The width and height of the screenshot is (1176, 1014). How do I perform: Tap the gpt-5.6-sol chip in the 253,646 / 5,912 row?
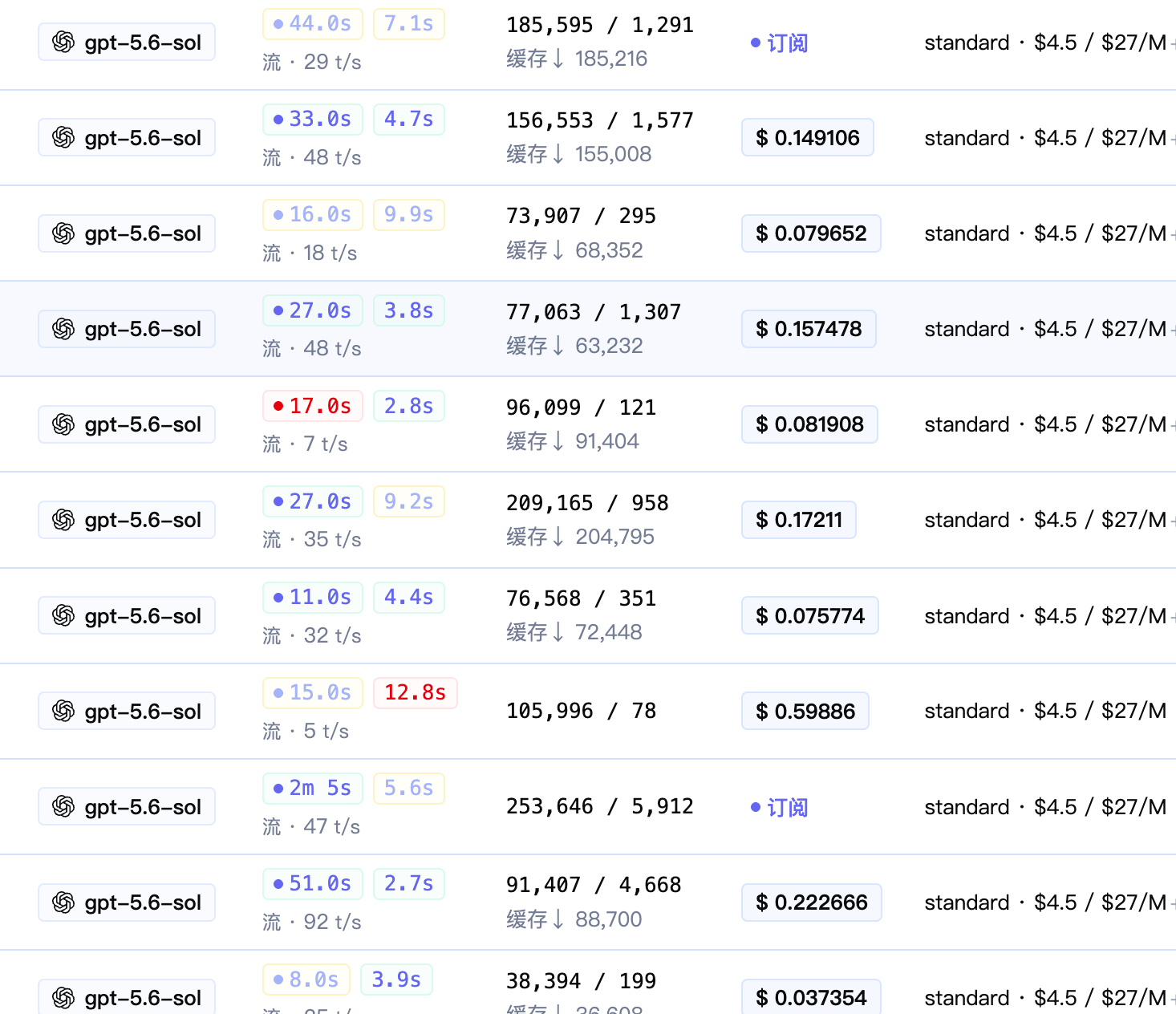[127, 807]
